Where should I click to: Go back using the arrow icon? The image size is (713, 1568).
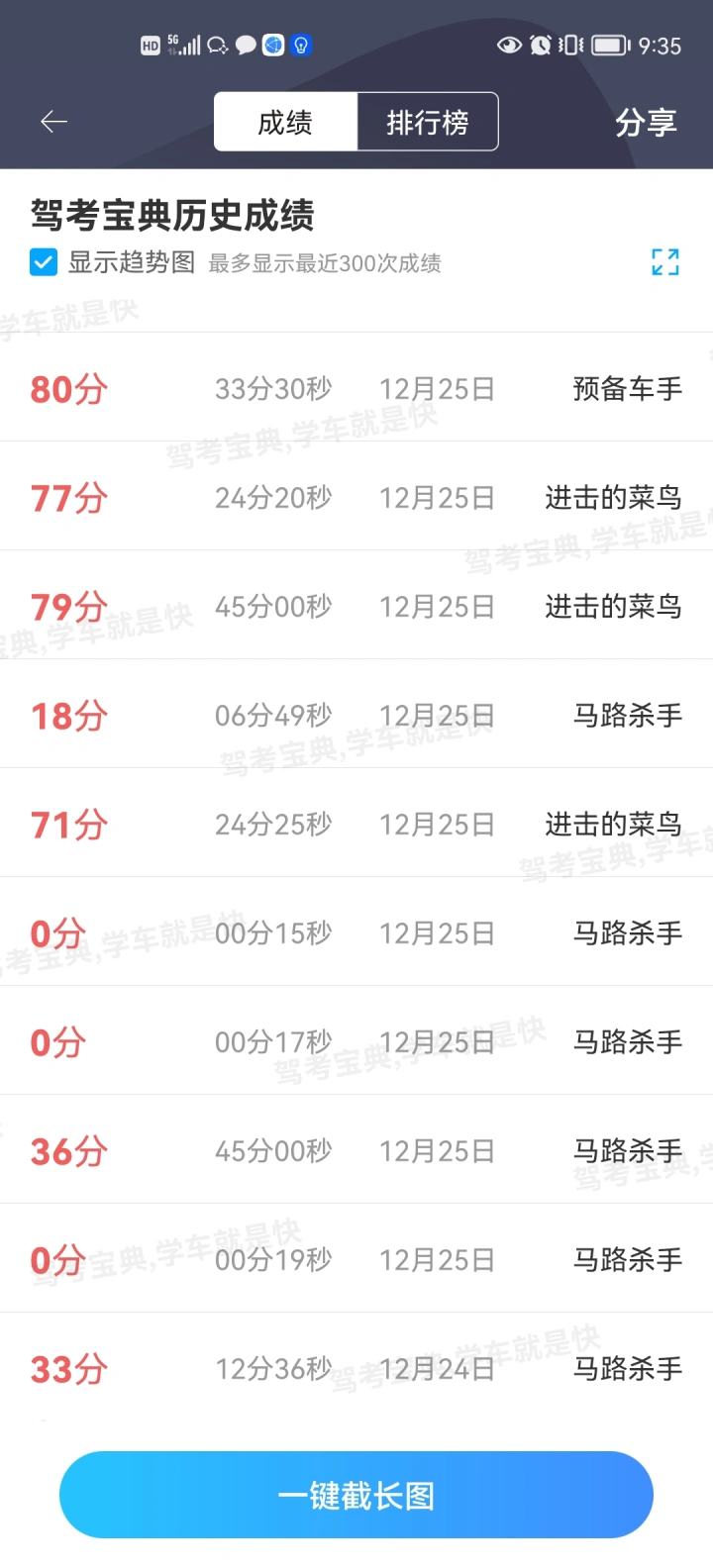(53, 122)
